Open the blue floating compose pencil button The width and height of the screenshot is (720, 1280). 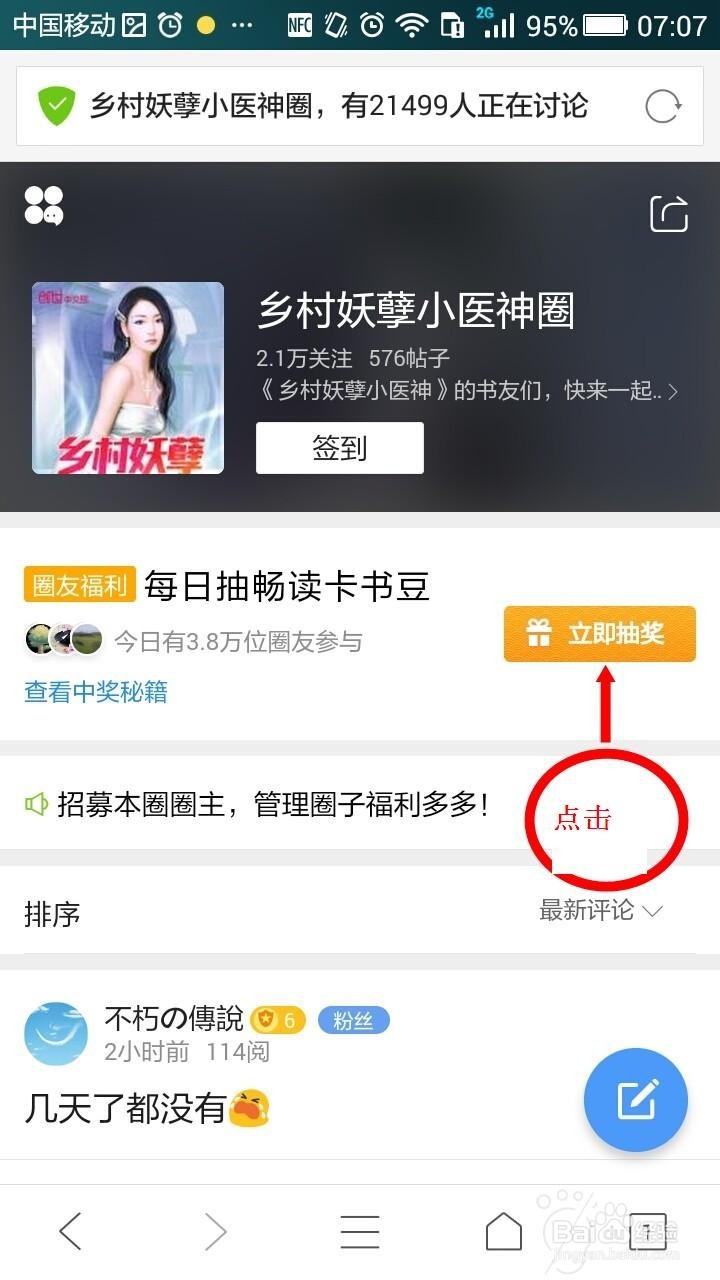point(636,1099)
